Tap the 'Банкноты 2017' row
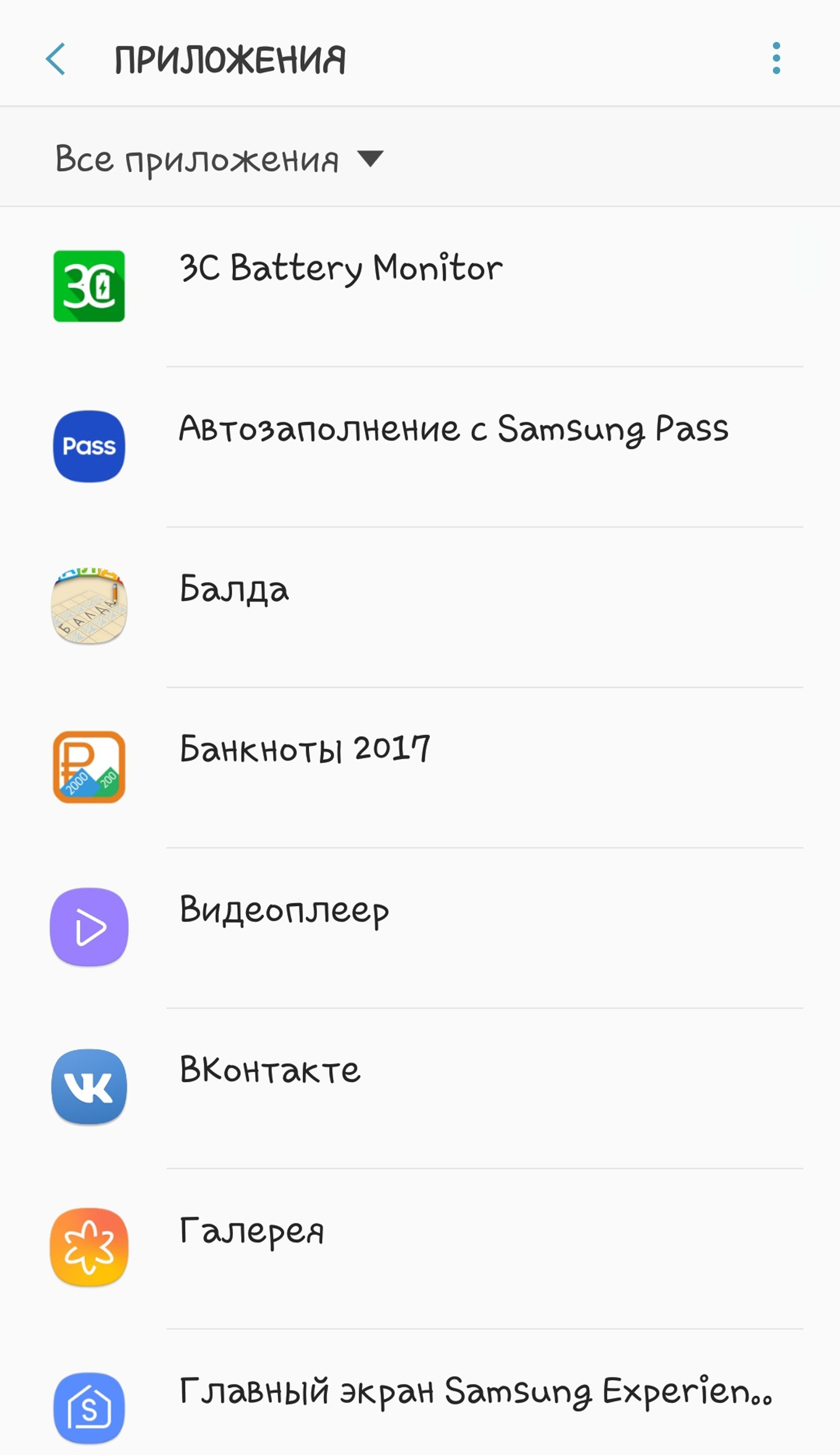 point(420,767)
